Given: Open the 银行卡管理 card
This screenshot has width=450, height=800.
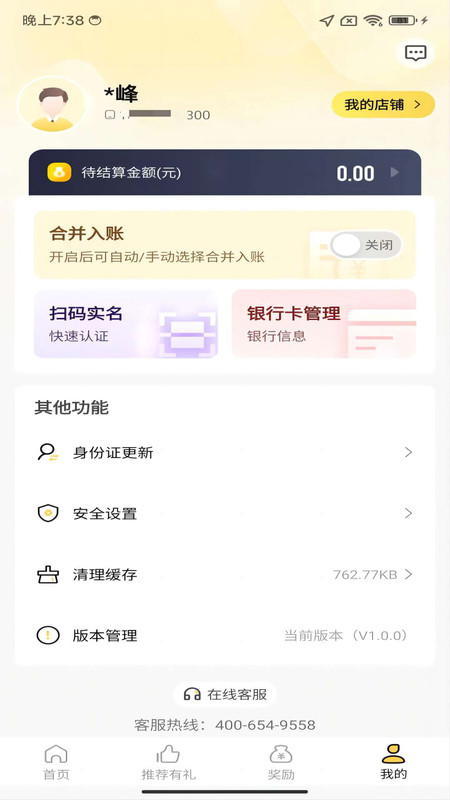Looking at the screenshot, I should coord(324,323).
